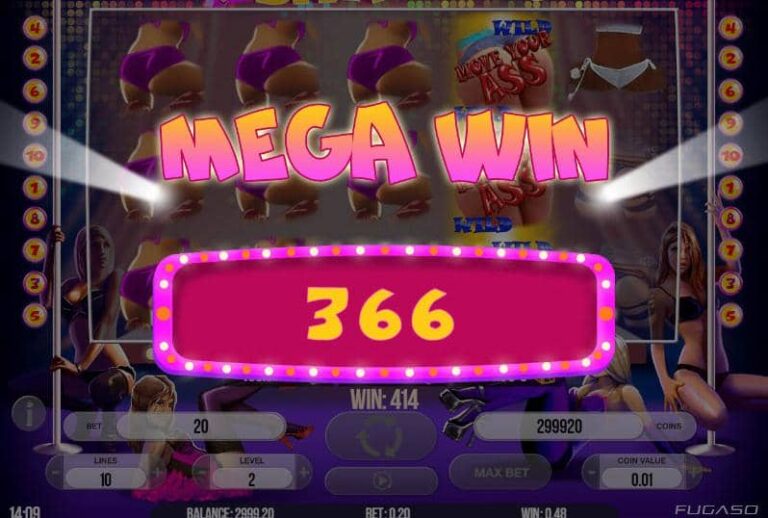
Task: Increase the number of lines
Action: point(158,471)
